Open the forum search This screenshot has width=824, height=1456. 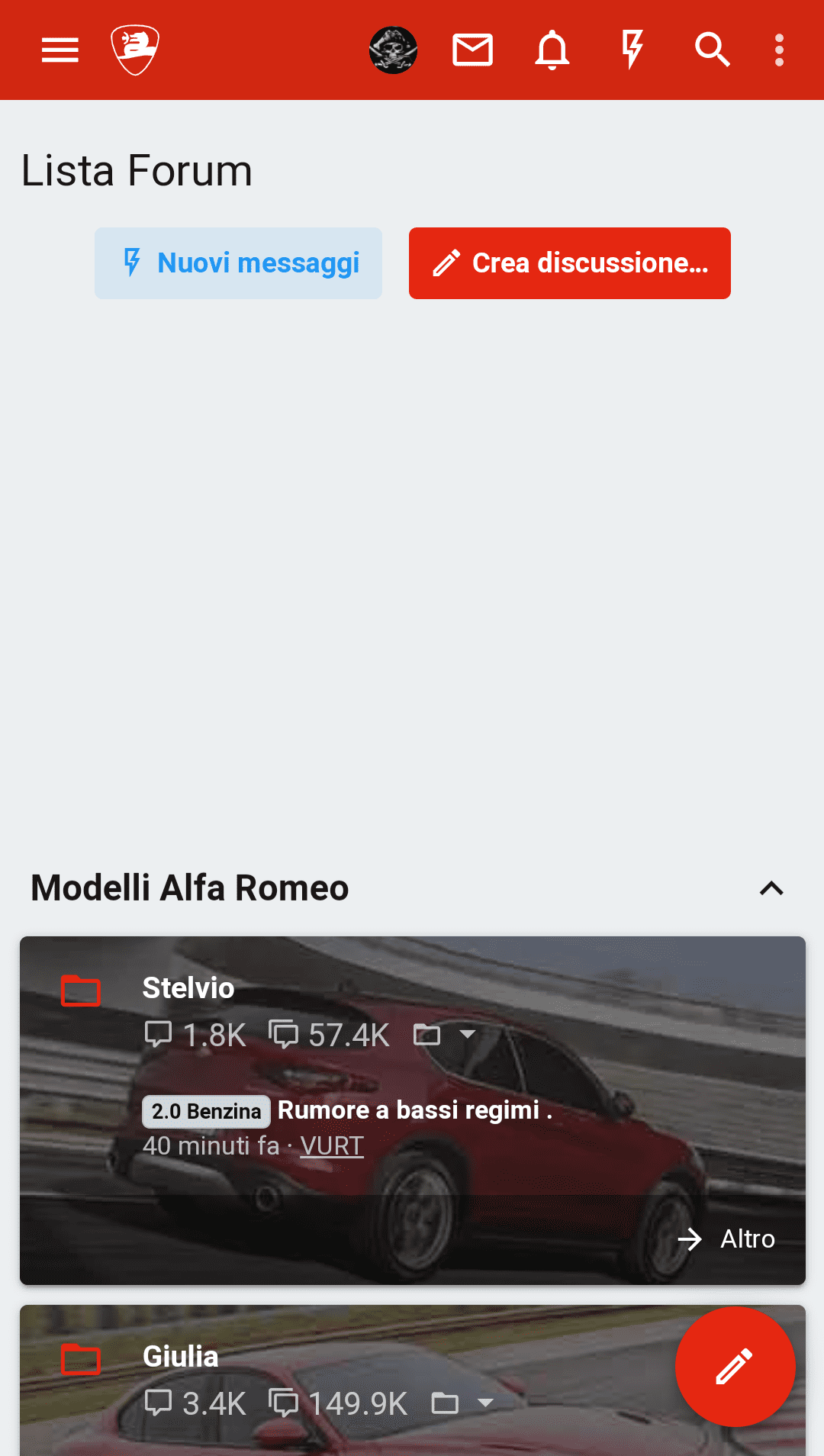[712, 50]
